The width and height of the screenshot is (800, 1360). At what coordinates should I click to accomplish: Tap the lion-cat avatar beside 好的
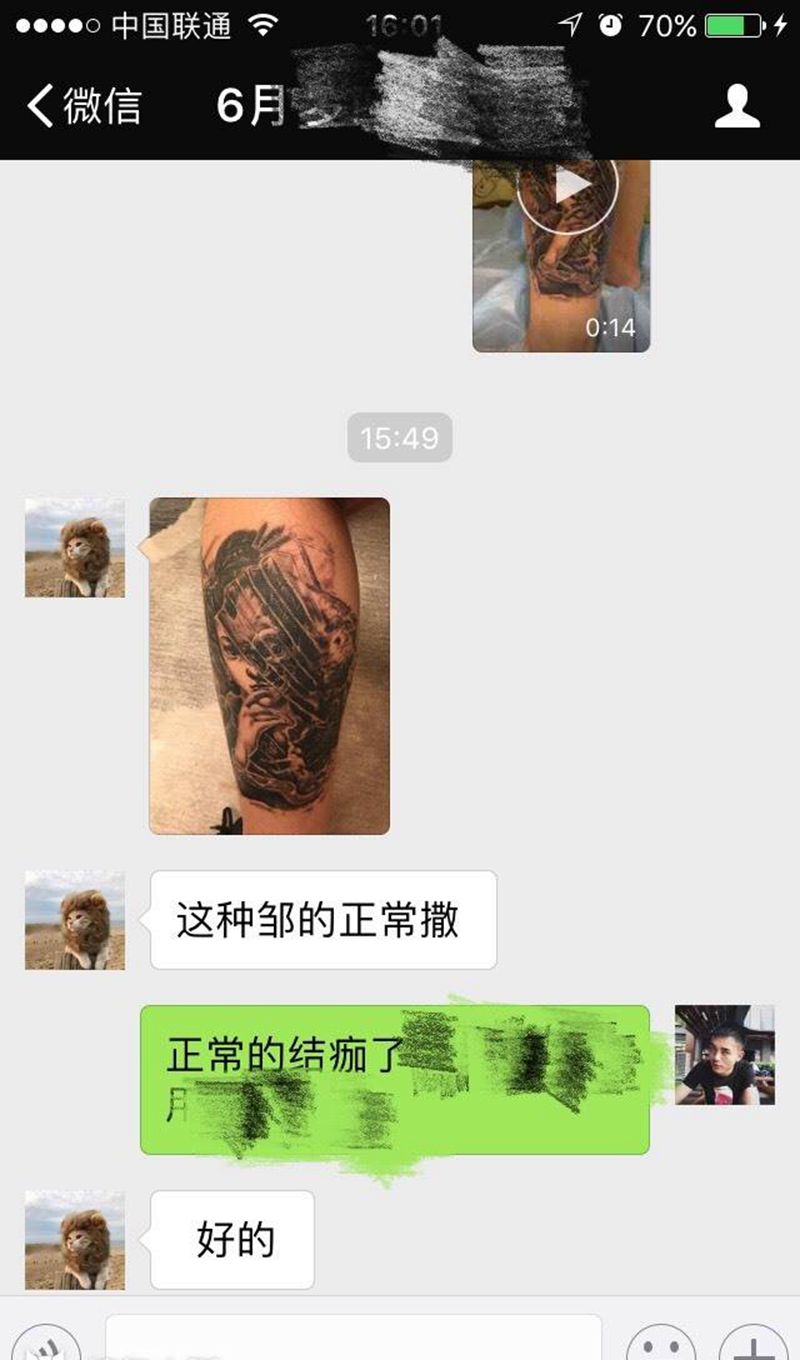75,1240
